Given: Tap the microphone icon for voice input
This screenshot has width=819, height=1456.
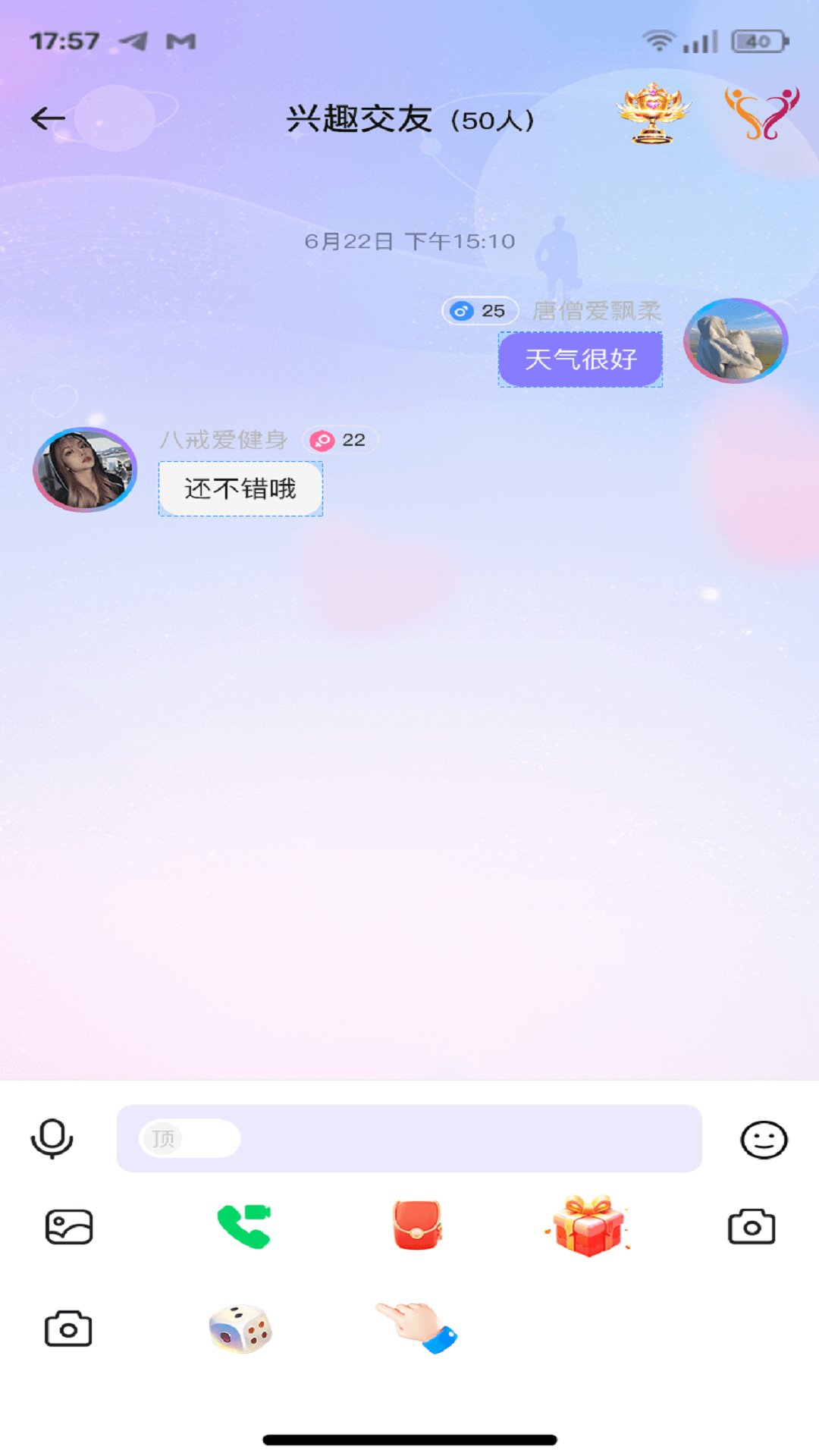Looking at the screenshot, I should pos(52,1139).
